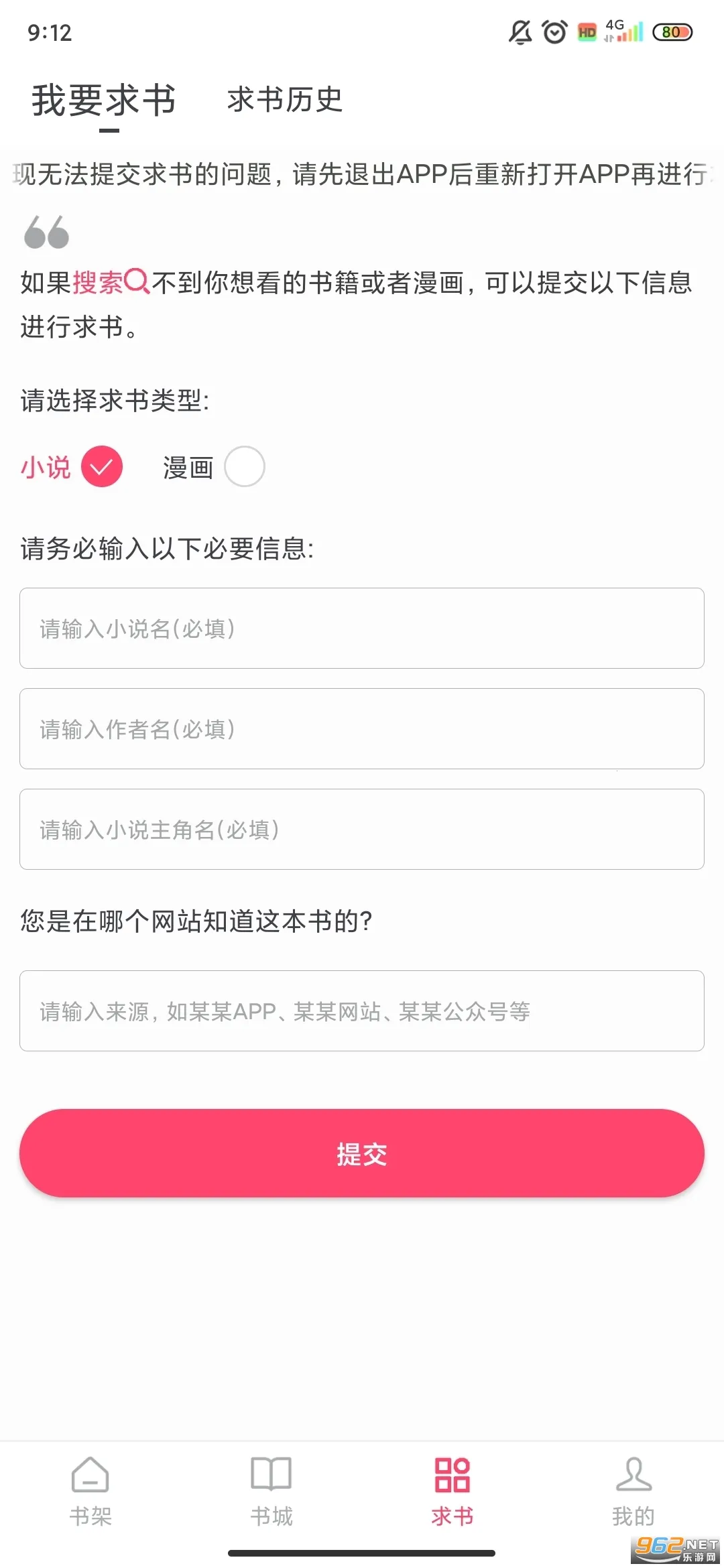
Task: Select the 小说 novel radio button
Action: click(102, 466)
